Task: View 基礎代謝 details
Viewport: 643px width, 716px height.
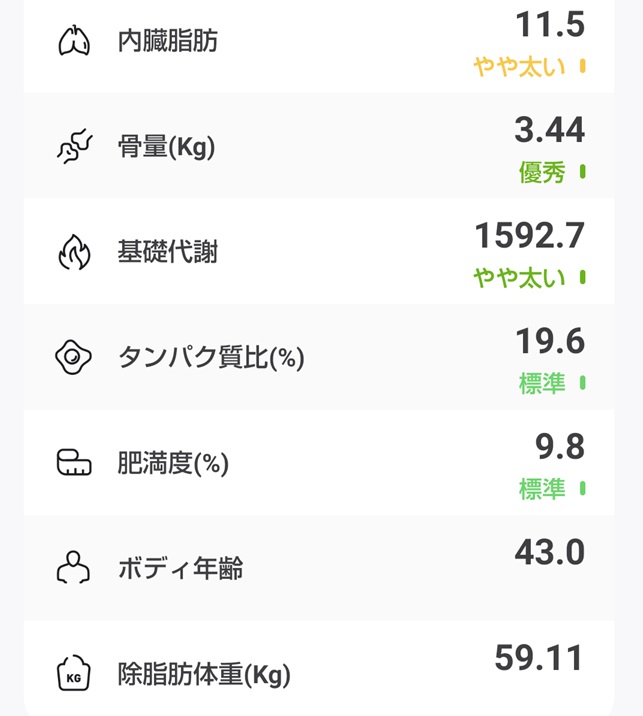Action: pos(319,251)
